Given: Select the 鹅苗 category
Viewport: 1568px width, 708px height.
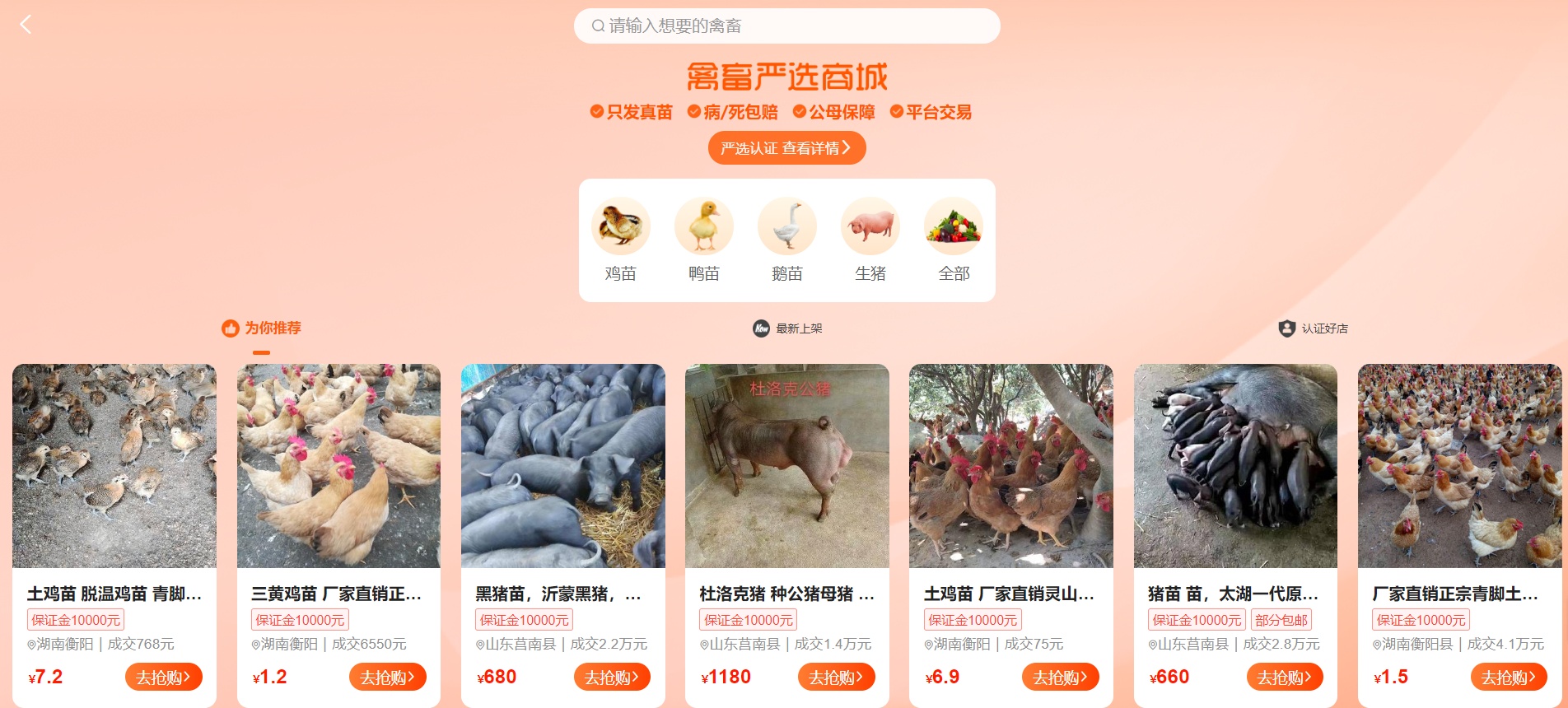Looking at the screenshot, I should coord(786,240).
